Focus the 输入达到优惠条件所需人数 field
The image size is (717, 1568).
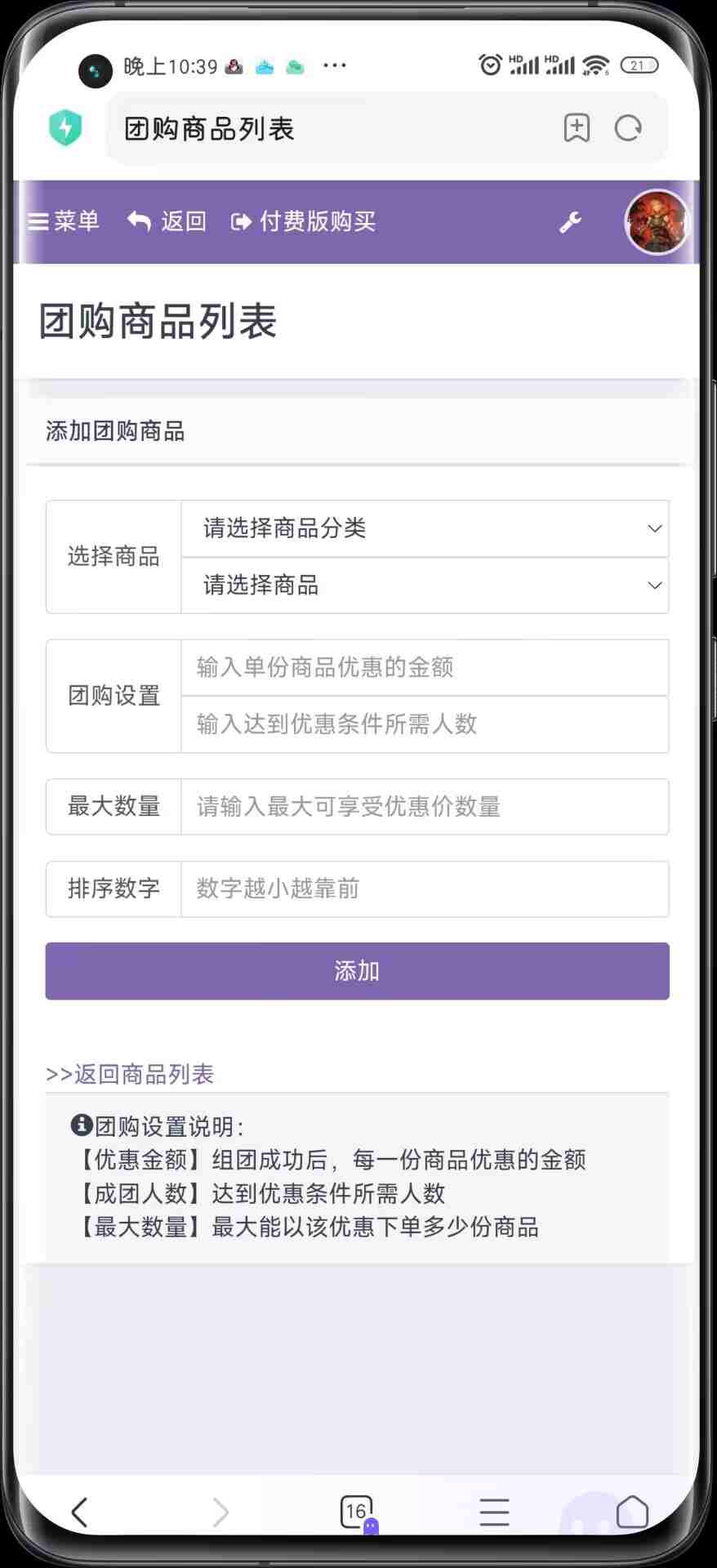pos(425,724)
